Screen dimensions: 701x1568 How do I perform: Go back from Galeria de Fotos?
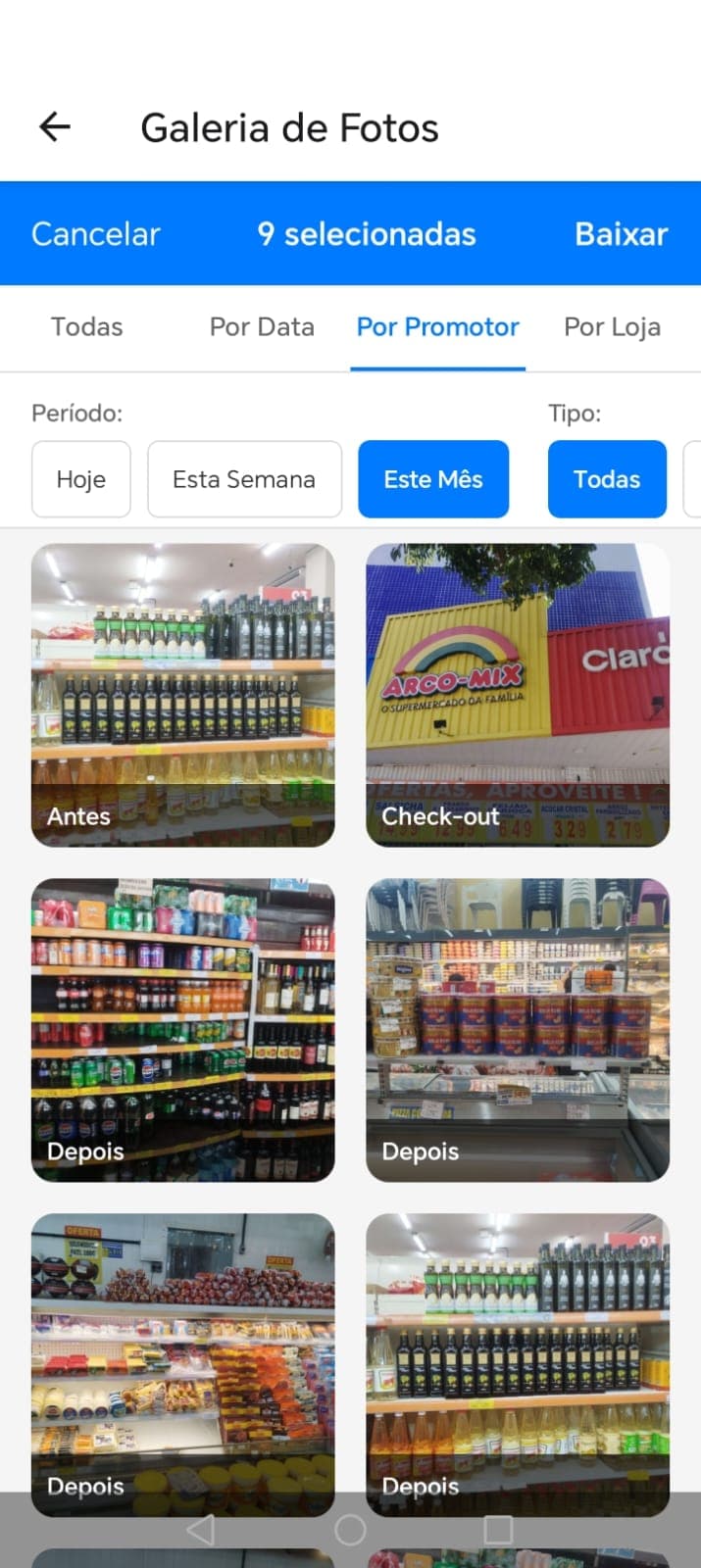coord(55,126)
